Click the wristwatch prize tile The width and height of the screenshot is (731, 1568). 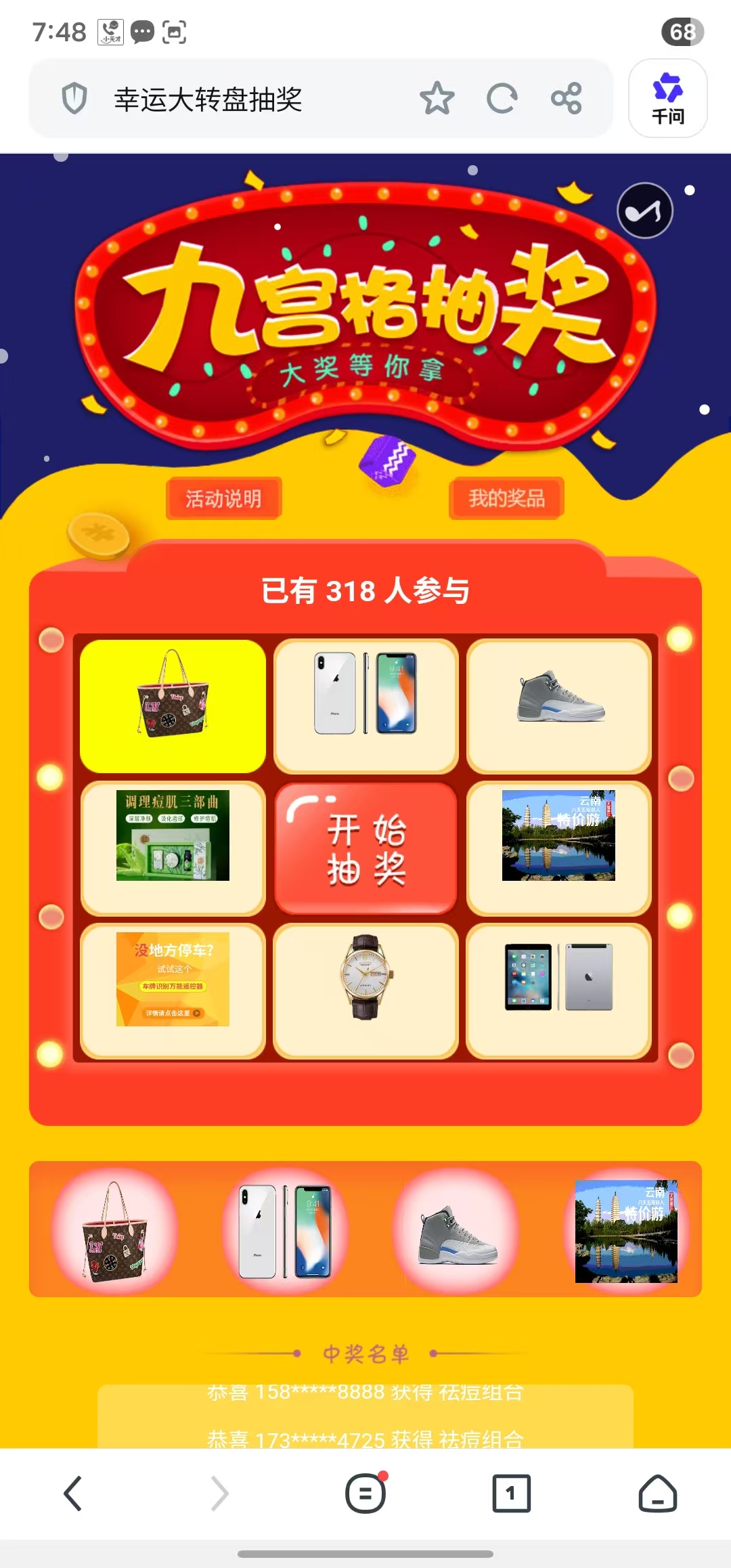[x=365, y=990]
